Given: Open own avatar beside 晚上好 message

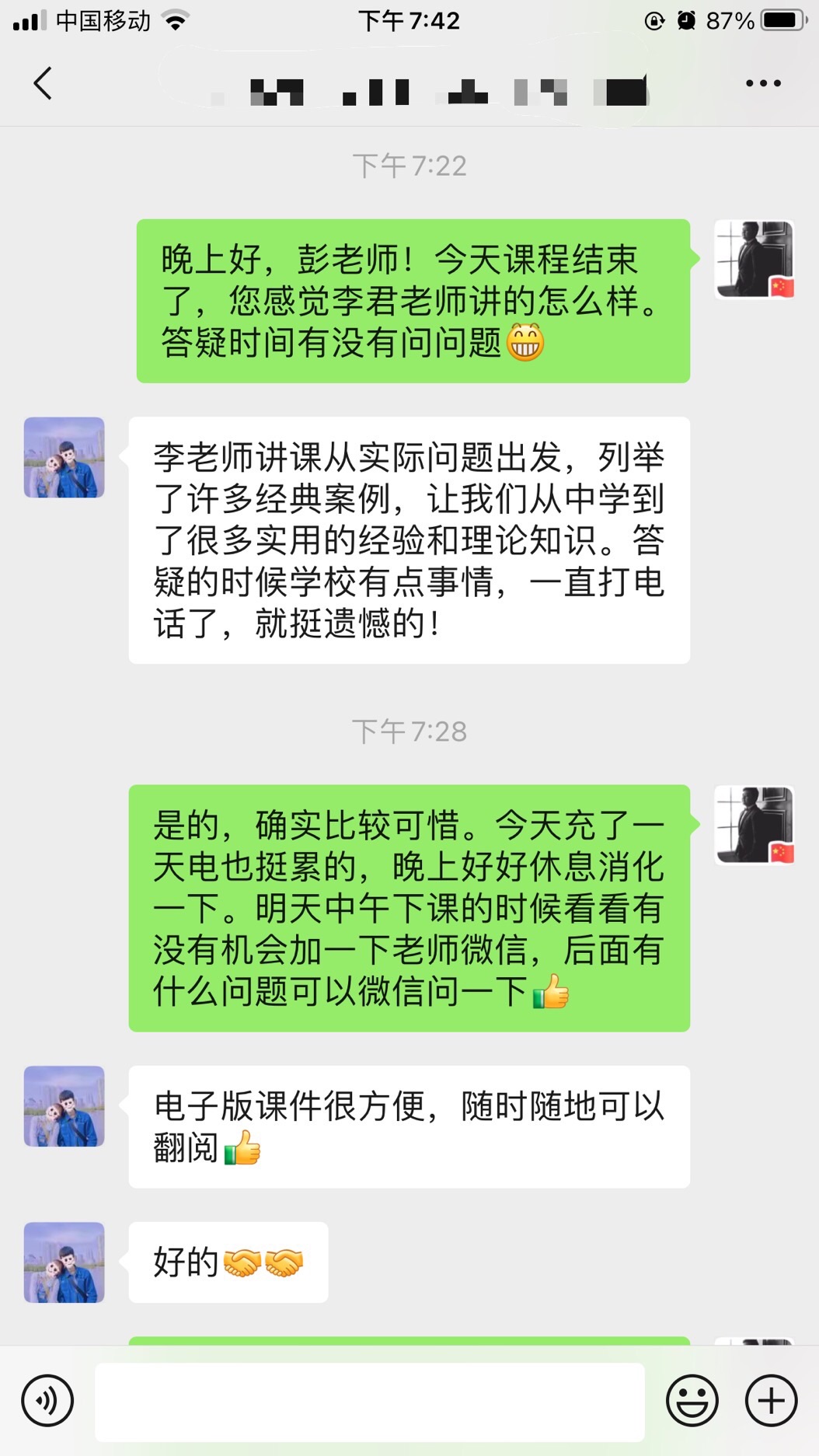Looking at the screenshot, I should coord(755,260).
